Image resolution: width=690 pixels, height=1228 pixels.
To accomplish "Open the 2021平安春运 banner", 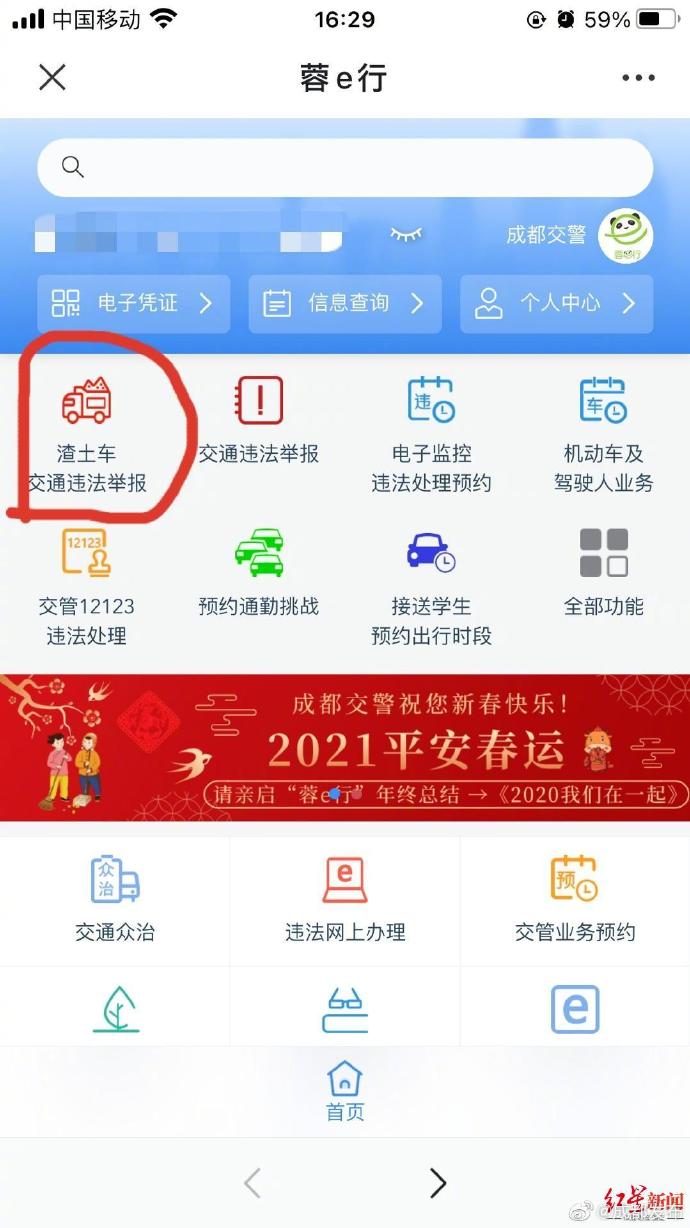I will [x=345, y=747].
